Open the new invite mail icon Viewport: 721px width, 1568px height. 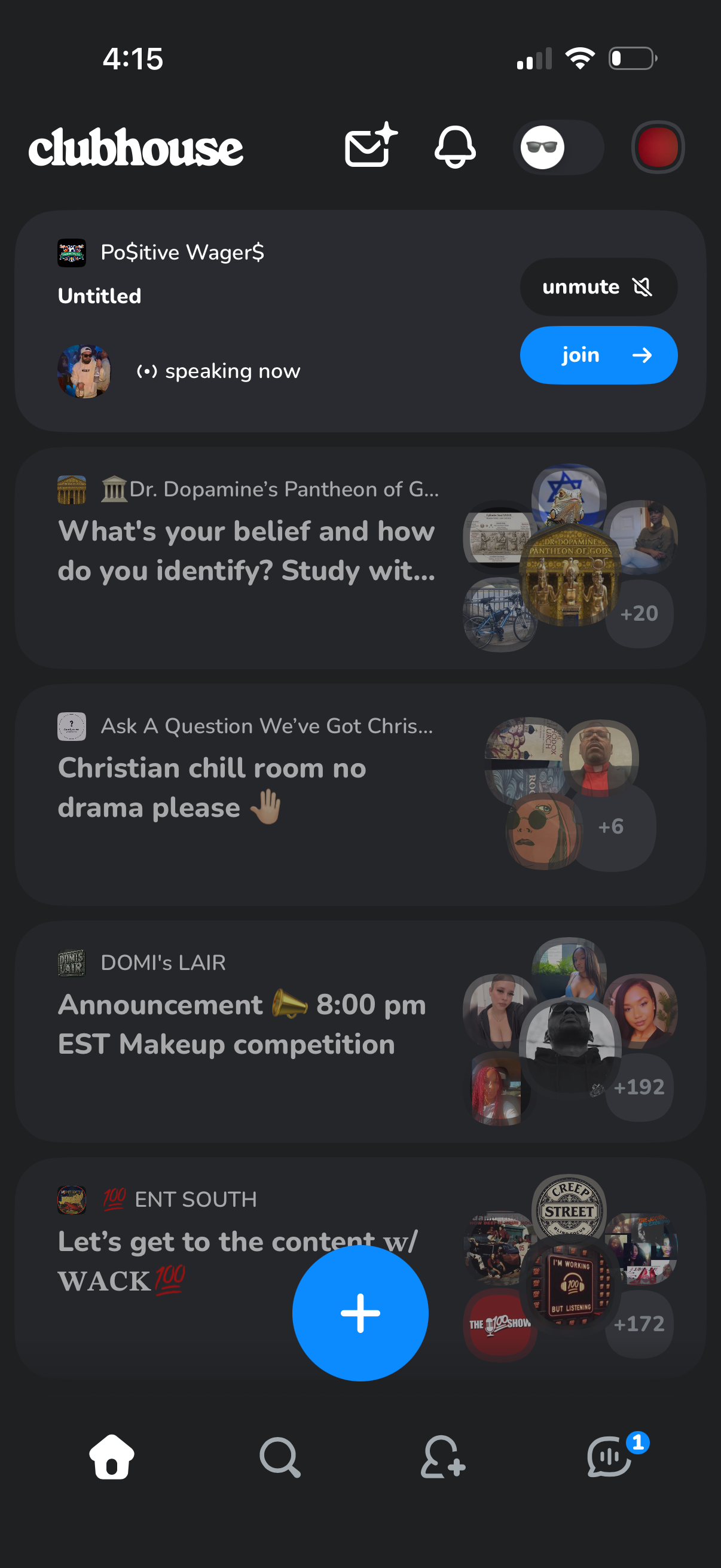tap(368, 148)
